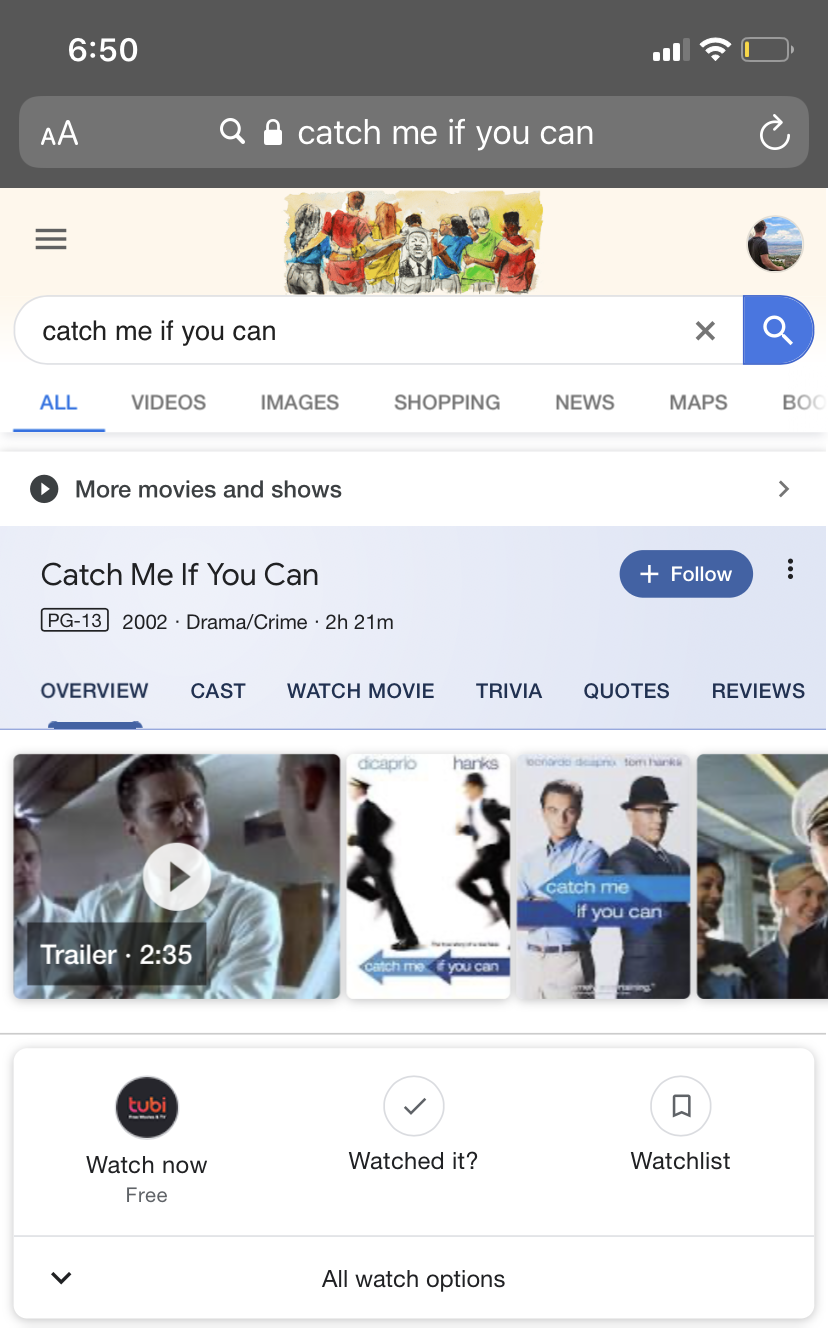Reload the page in Safari
Screen dimensions: 828x1328
point(774,133)
